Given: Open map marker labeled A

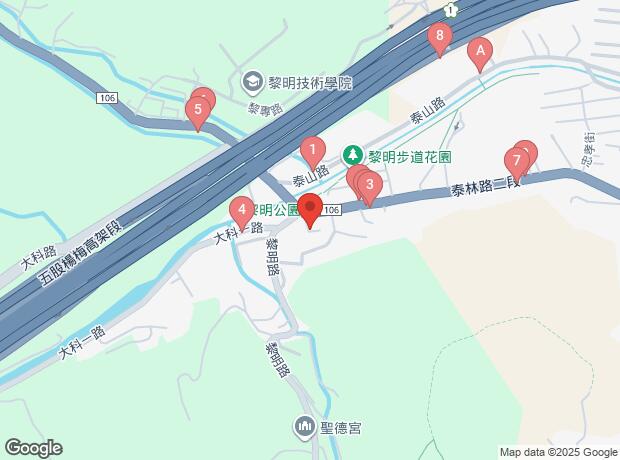Looking at the screenshot, I should coord(480,51).
